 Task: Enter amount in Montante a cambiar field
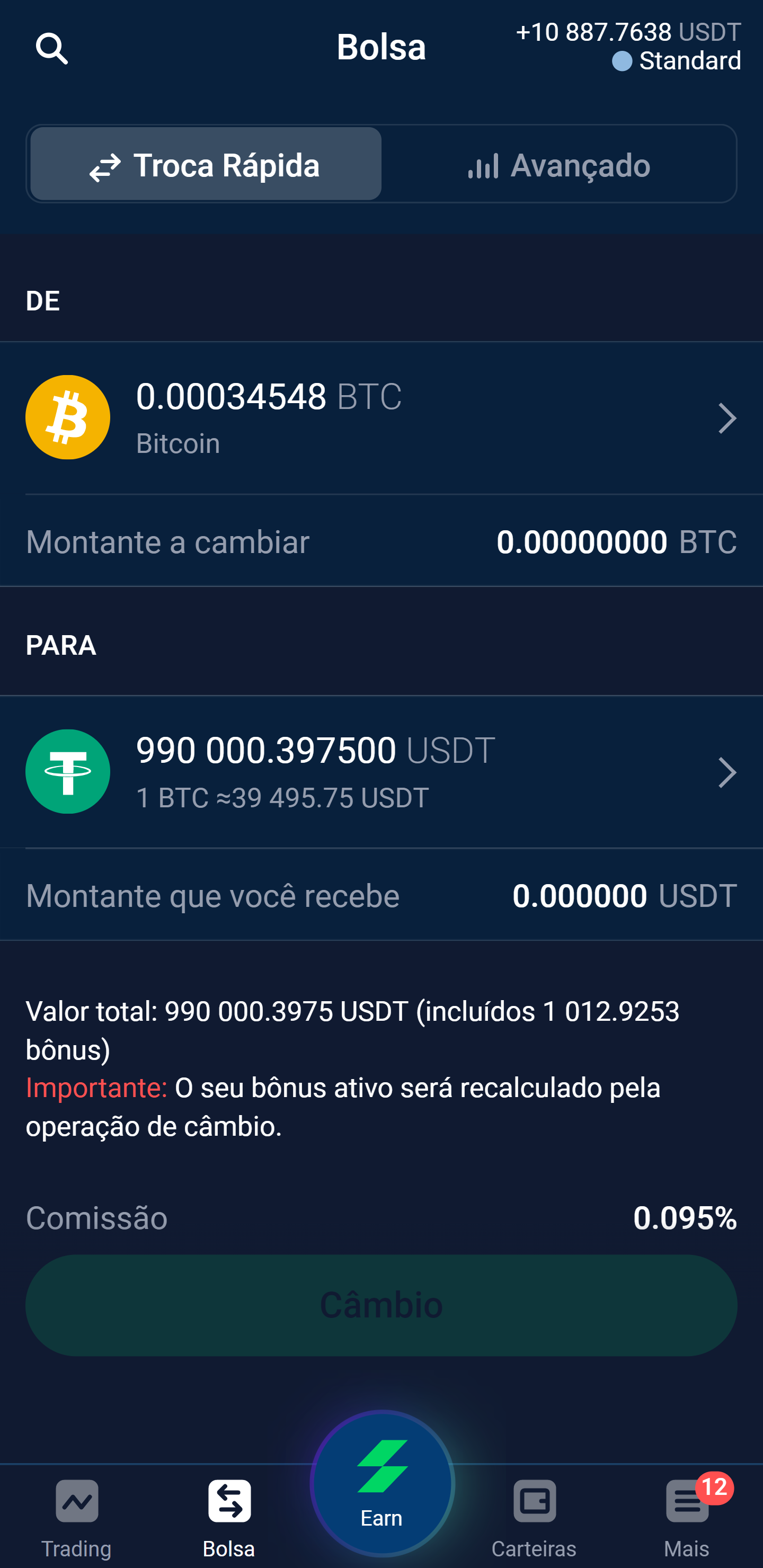381,541
